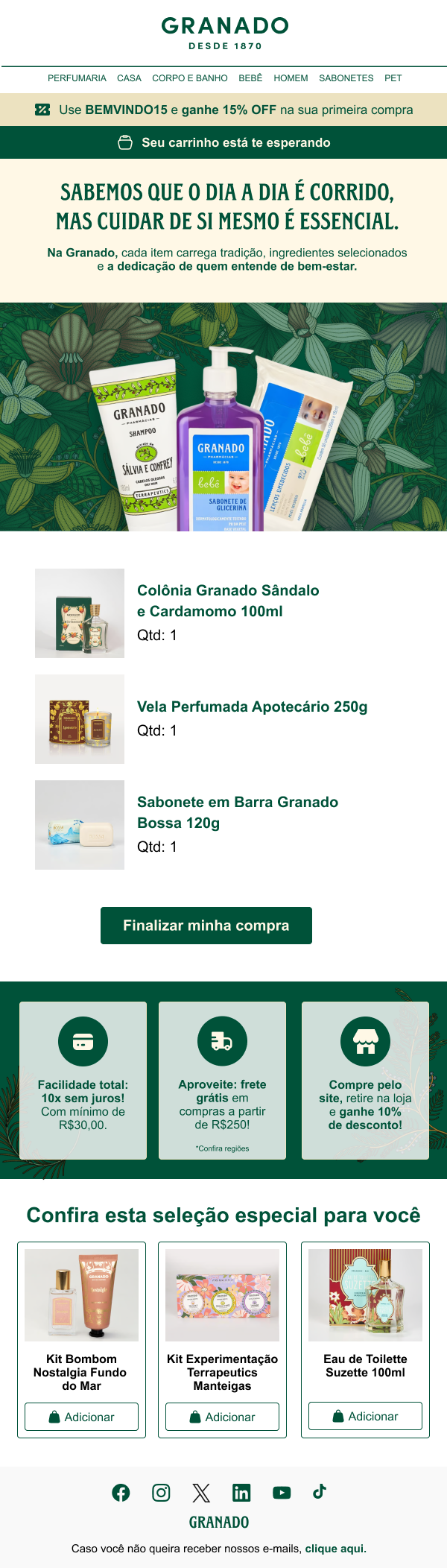Tap Finalizar minha compra button

click(x=206, y=926)
